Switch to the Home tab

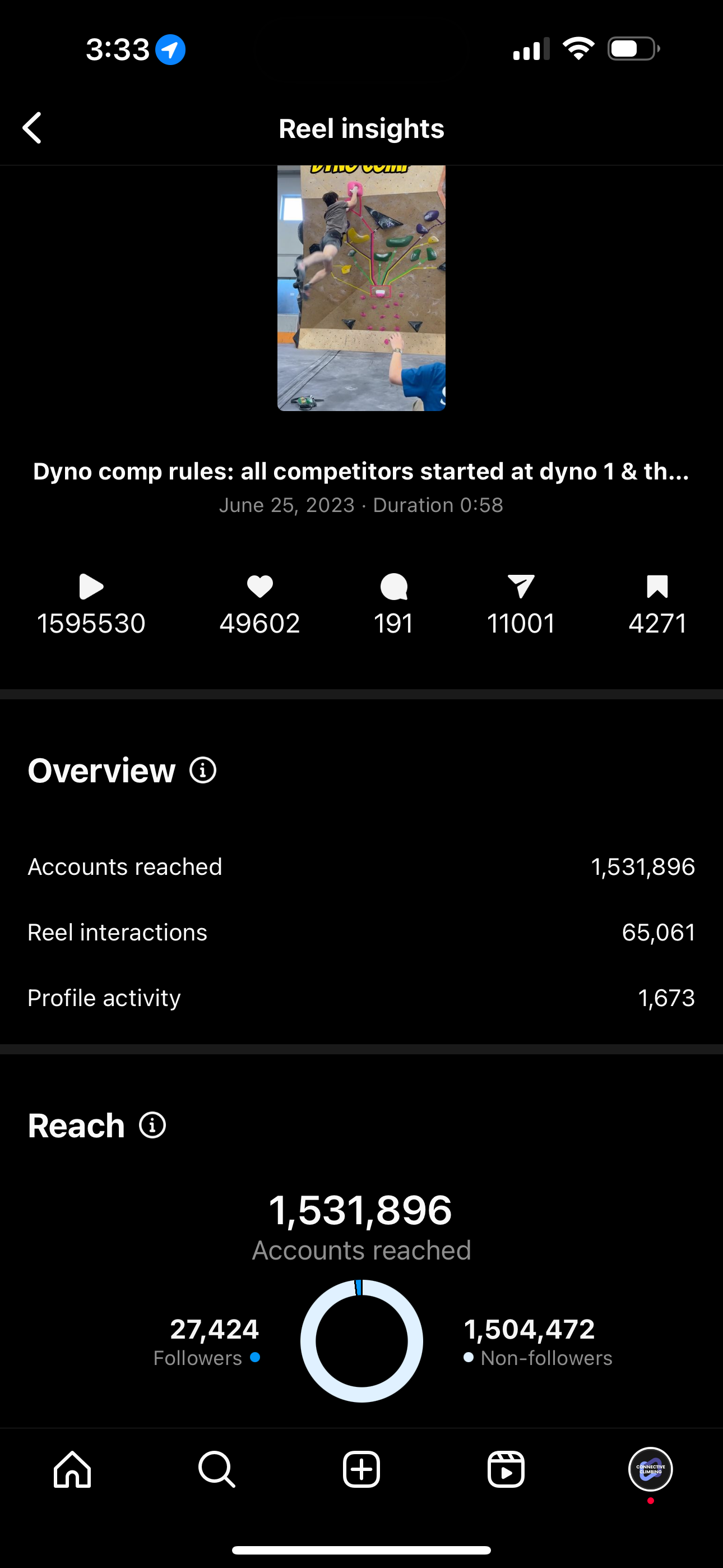tap(72, 1469)
